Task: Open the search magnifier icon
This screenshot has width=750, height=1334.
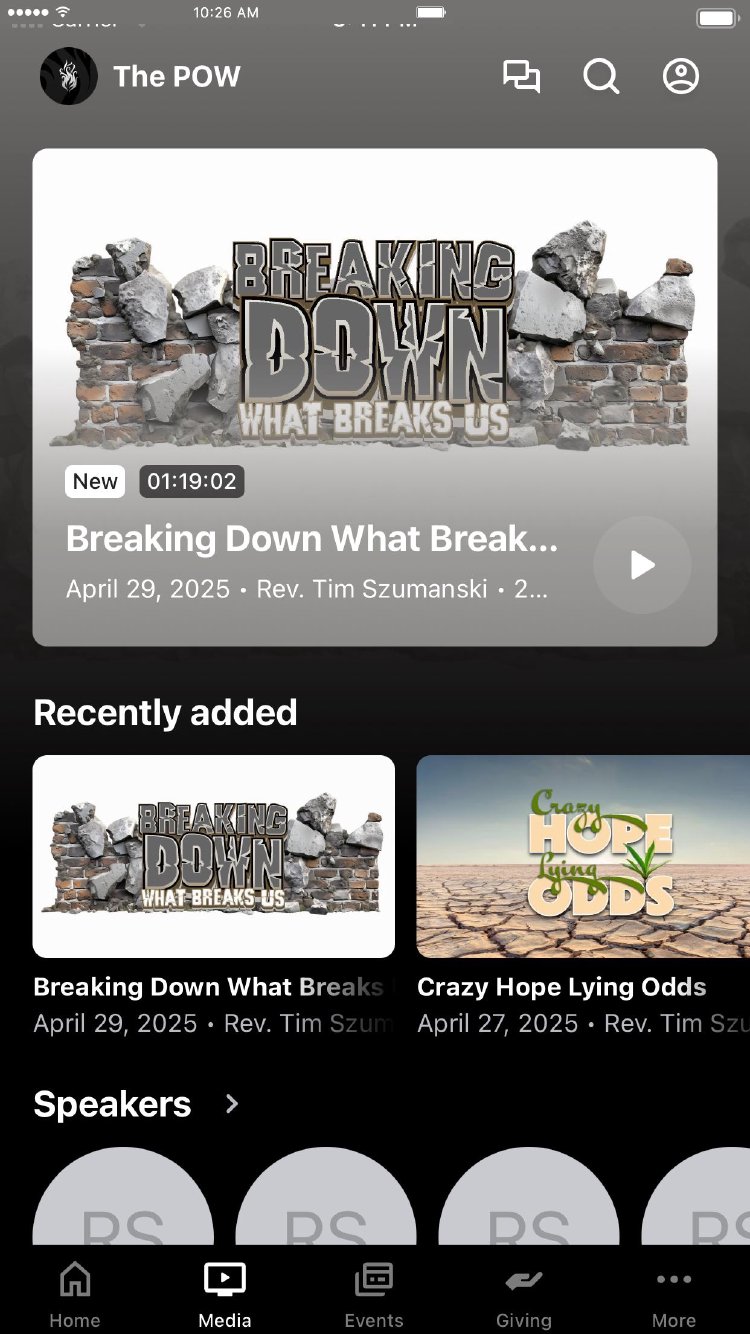Action: click(601, 77)
